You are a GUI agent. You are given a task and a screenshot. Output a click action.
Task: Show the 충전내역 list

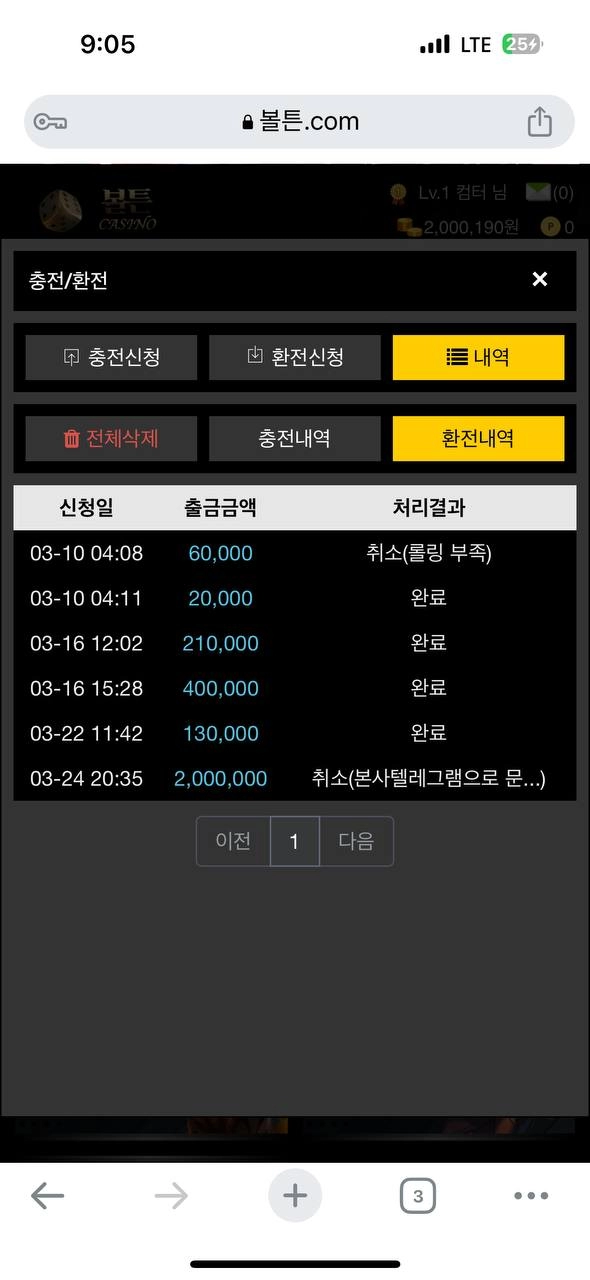[295, 438]
